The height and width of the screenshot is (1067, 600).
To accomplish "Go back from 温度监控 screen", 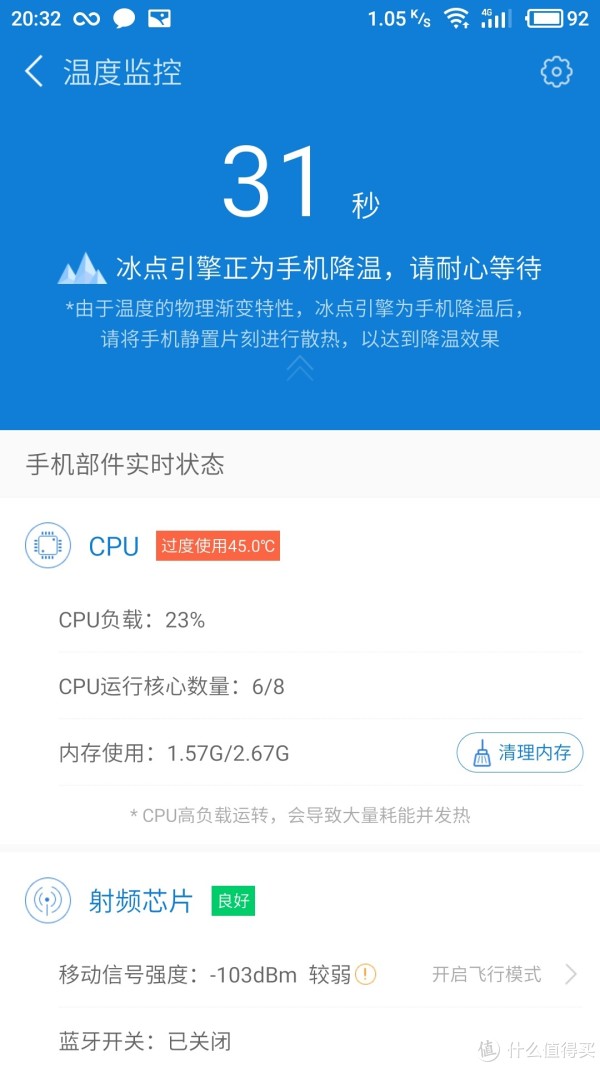I will tap(35, 72).
